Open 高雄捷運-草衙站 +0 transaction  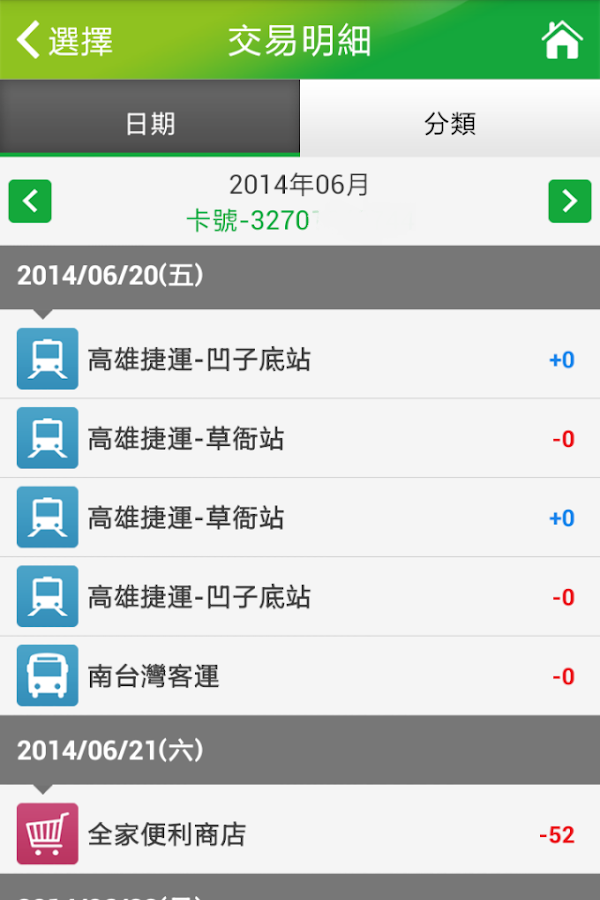click(x=300, y=517)
